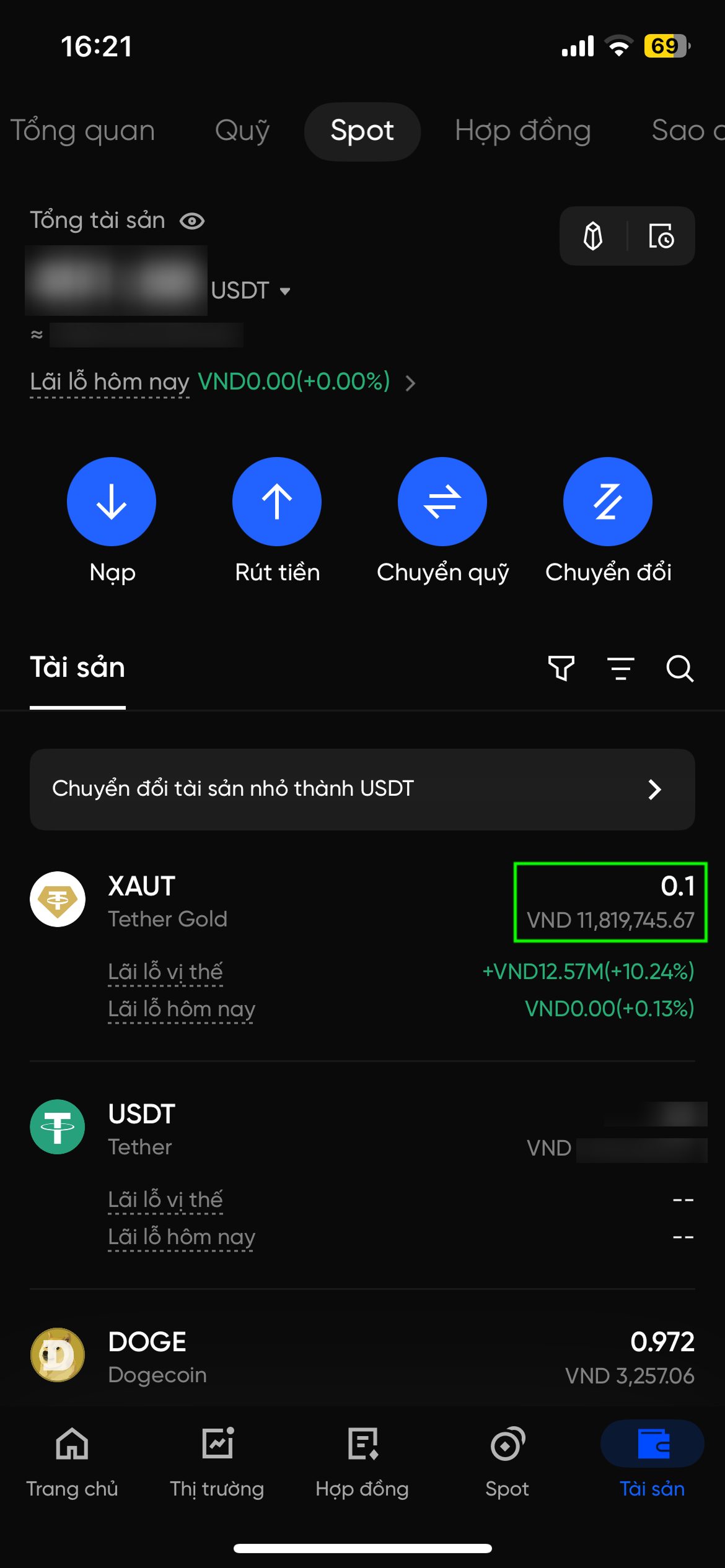
Task: Go to Trang chủ home
Action: point(72,1461)
